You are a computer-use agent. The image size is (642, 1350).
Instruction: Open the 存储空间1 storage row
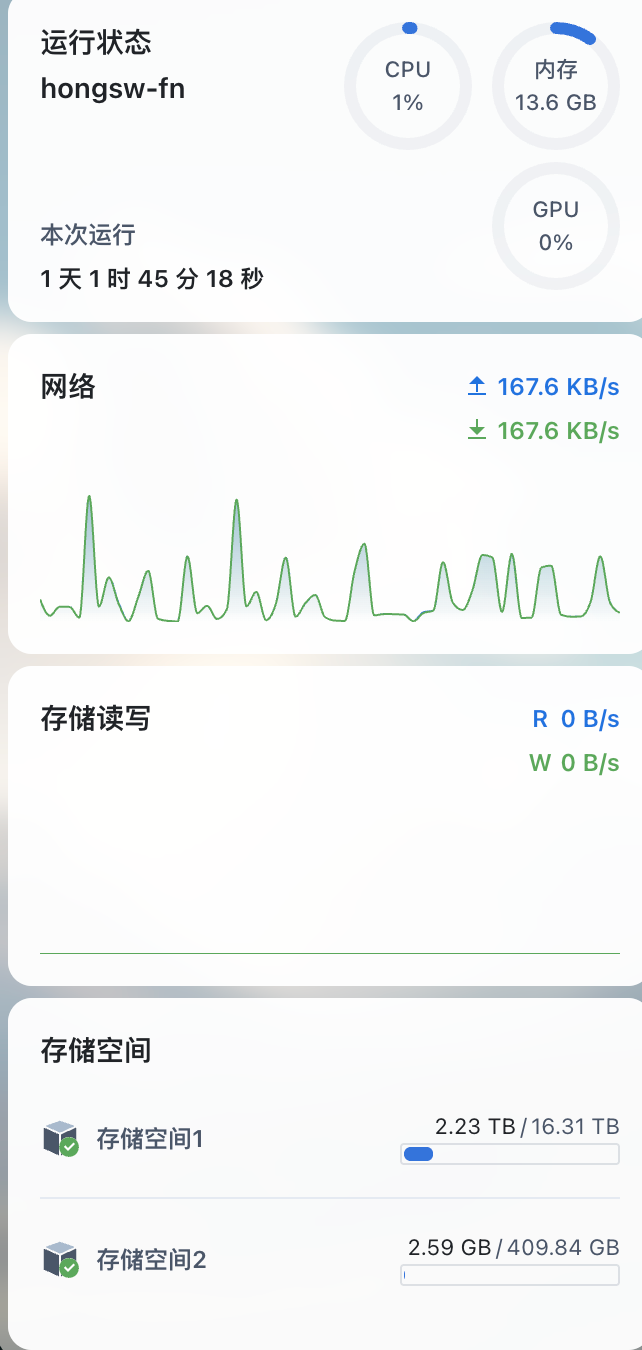point(150,1138)
